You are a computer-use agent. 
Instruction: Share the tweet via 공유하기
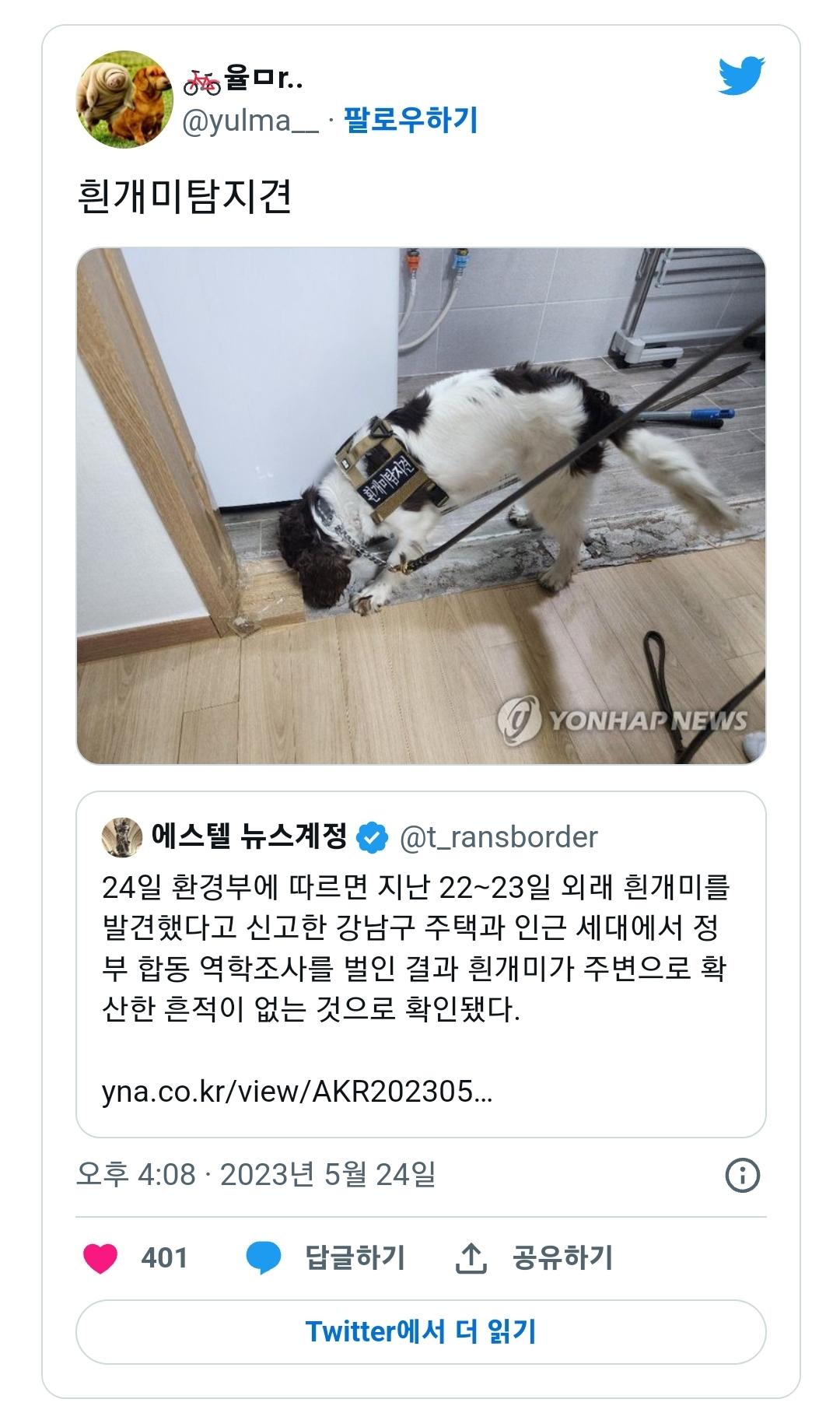click(x=535, y=1258)
